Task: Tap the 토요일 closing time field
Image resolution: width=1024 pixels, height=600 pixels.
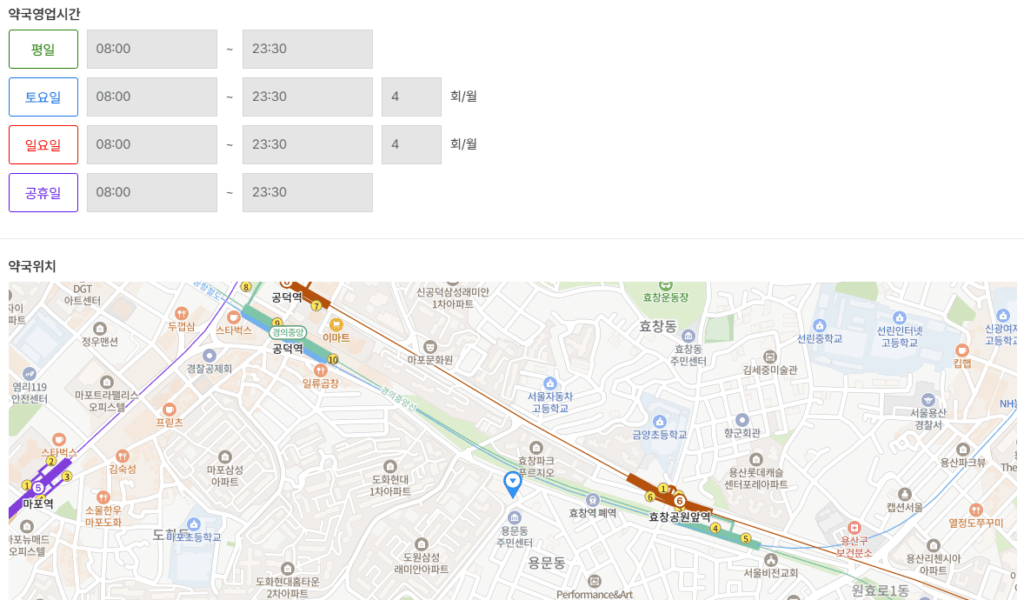Action: click(x=307, y=97)
